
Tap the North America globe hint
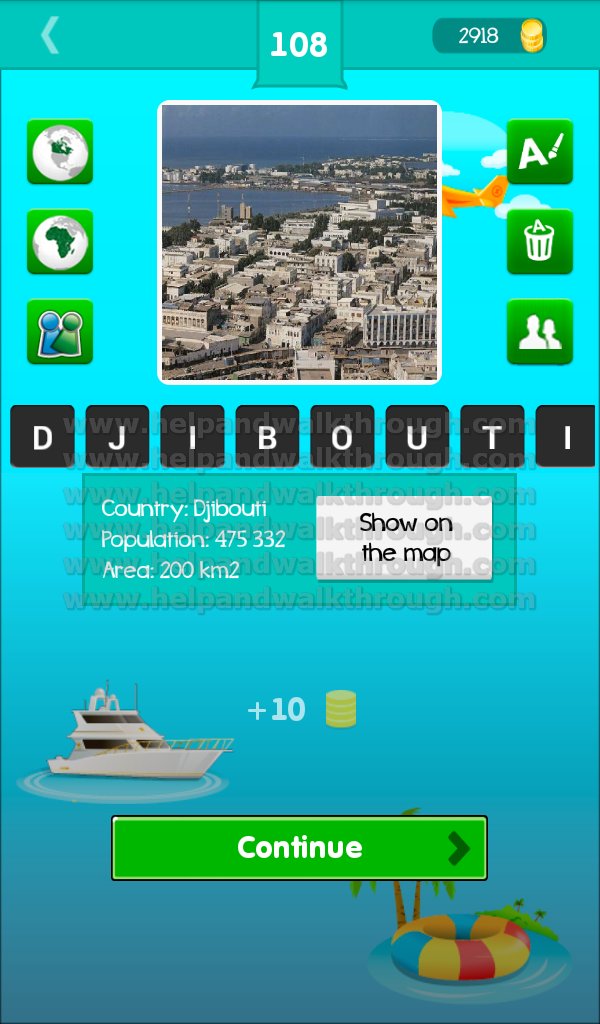pos(60,152)
